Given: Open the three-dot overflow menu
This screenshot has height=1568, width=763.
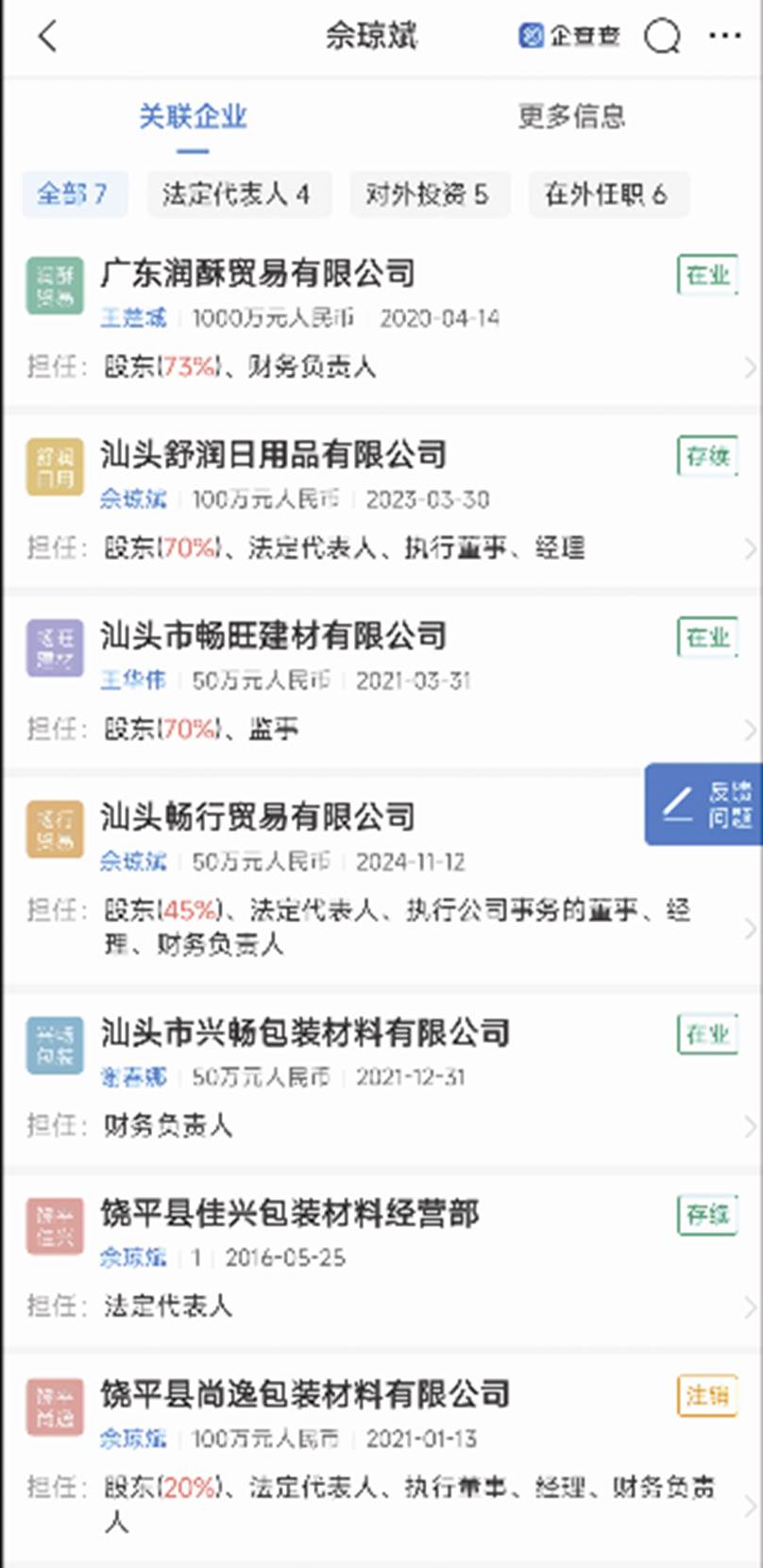Looking at the screenshot, I should point(724,36).
